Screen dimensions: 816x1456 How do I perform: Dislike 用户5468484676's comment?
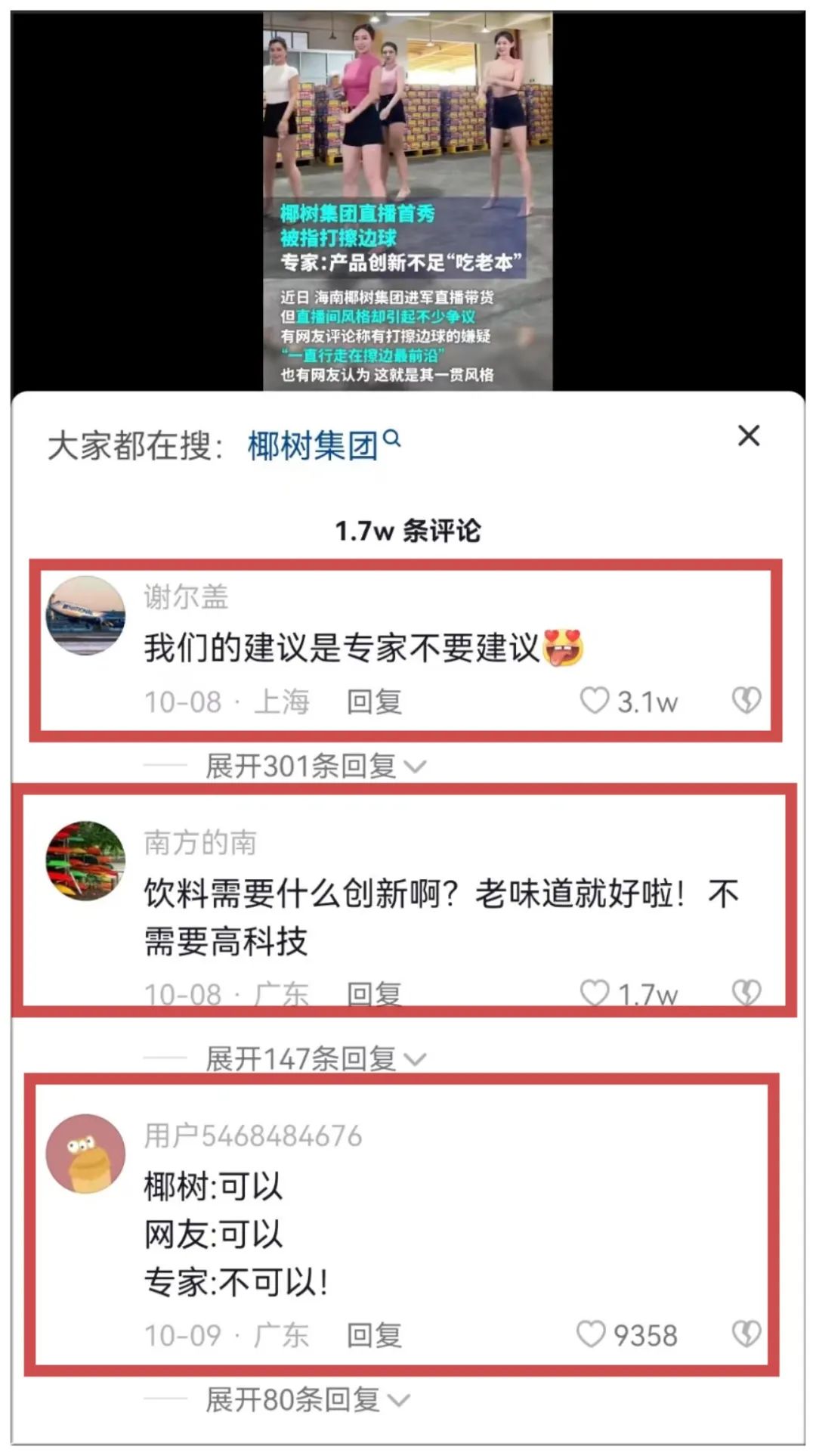746,1334
